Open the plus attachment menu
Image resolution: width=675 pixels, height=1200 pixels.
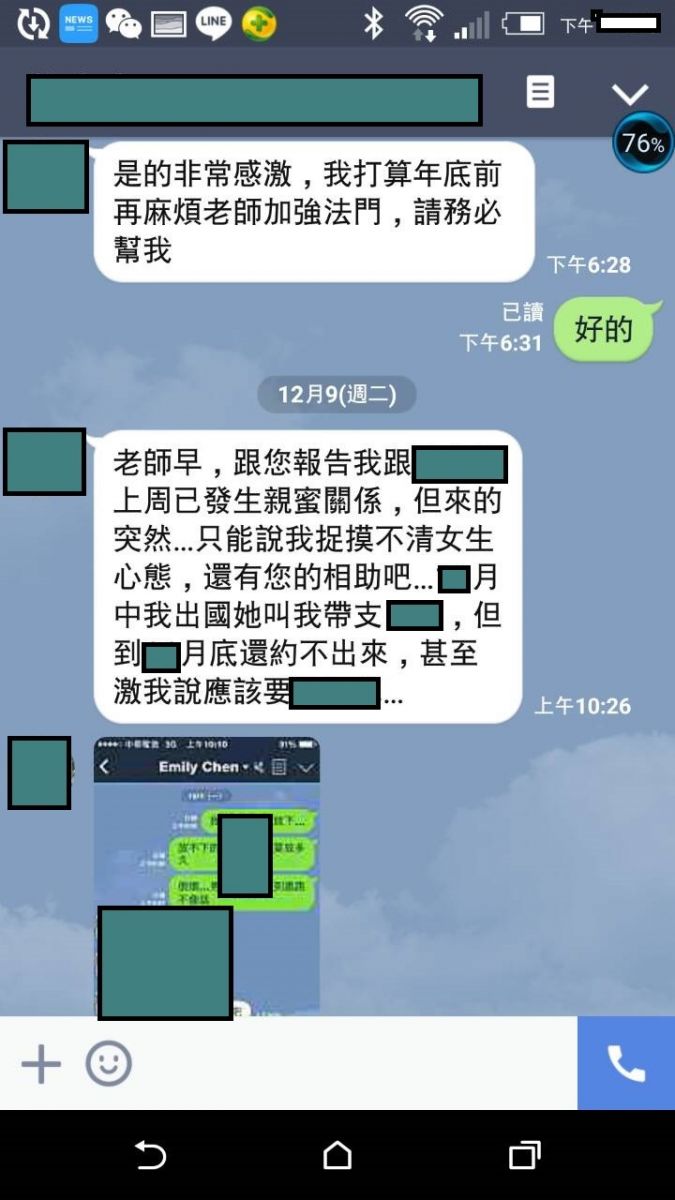41,1064
